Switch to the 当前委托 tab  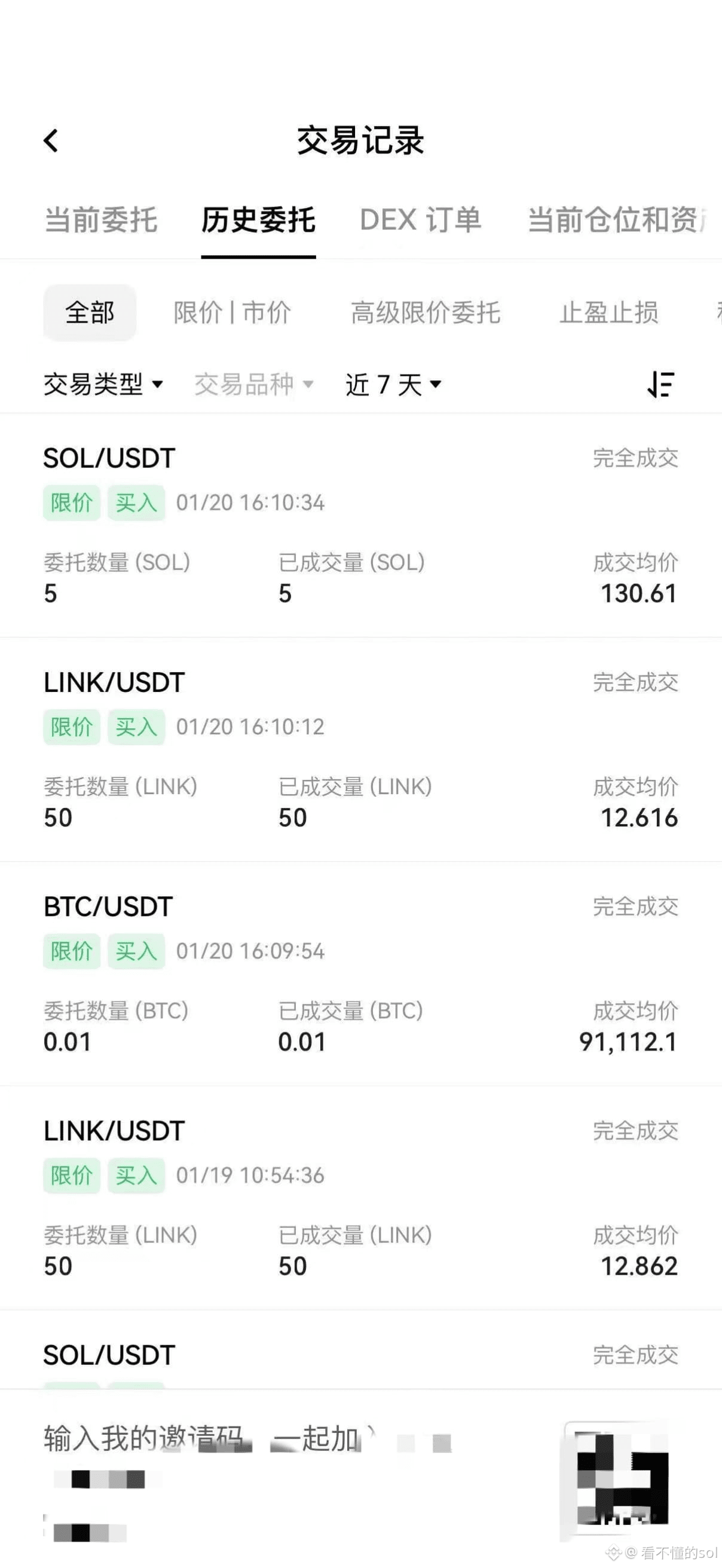click(x=99, y=221)
